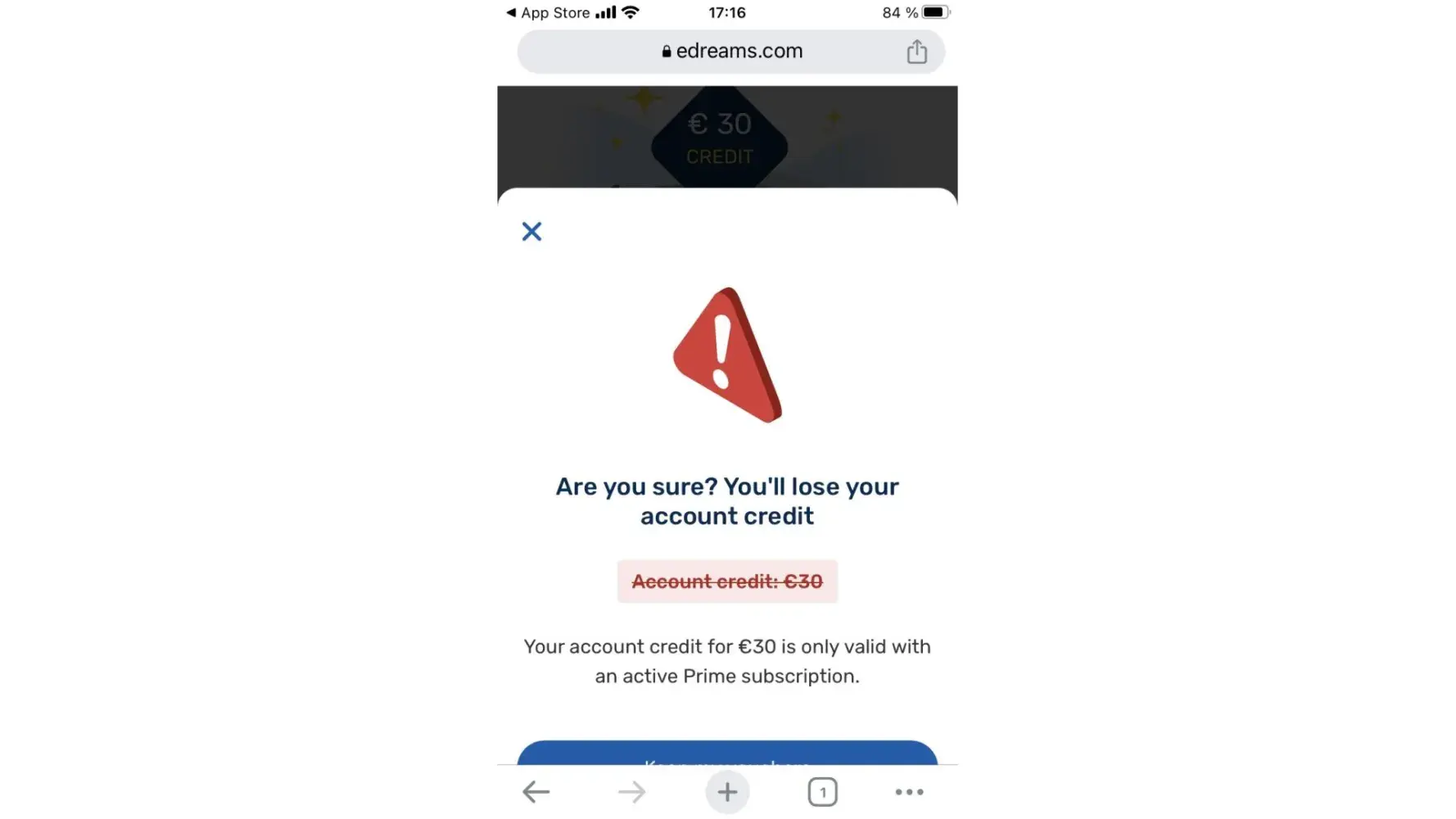This screenshot has height=819, width=1456.
Task: Return to App Store from status bar
Action: pyautogui.click(x=547, y=12)
